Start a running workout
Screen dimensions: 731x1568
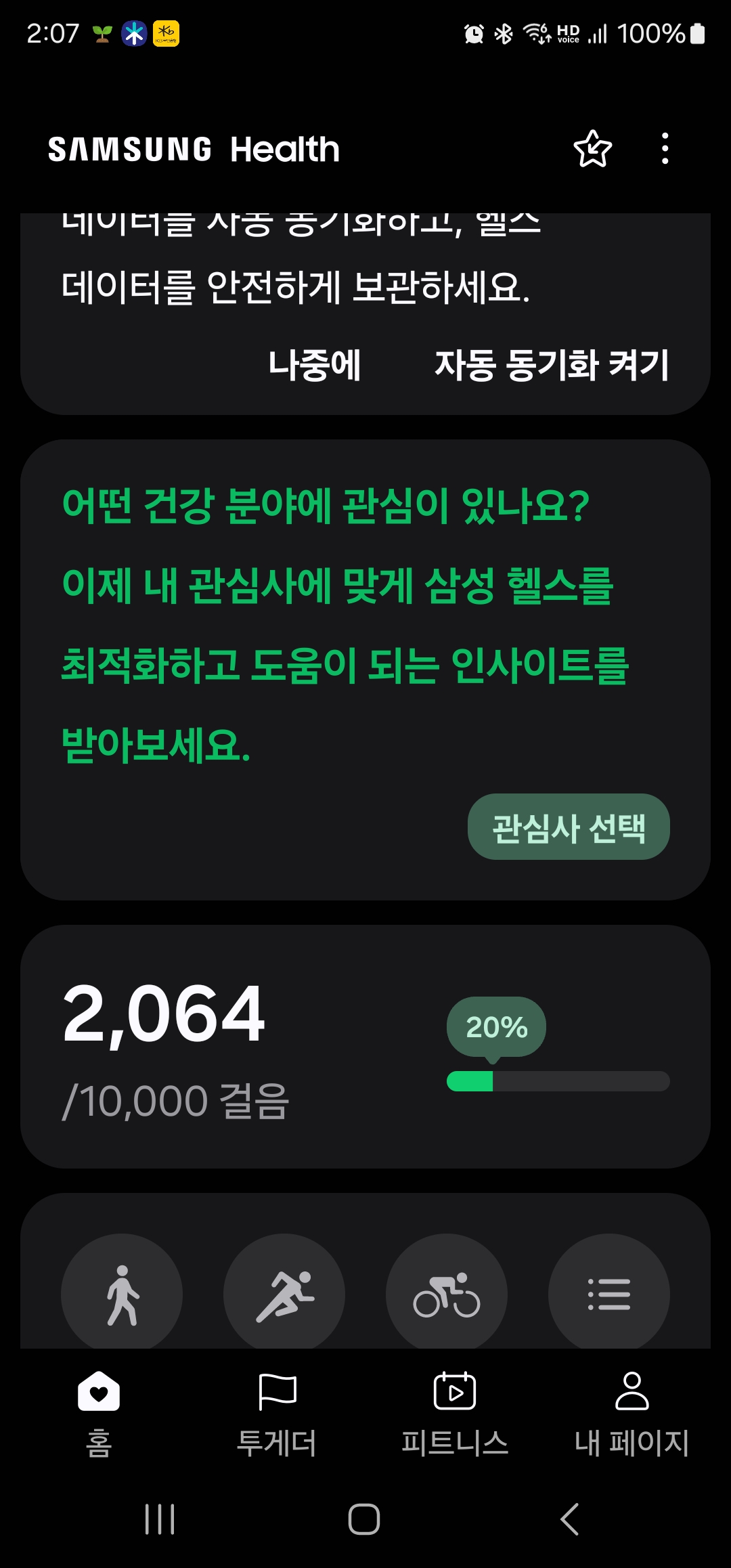click(284, 1293)
